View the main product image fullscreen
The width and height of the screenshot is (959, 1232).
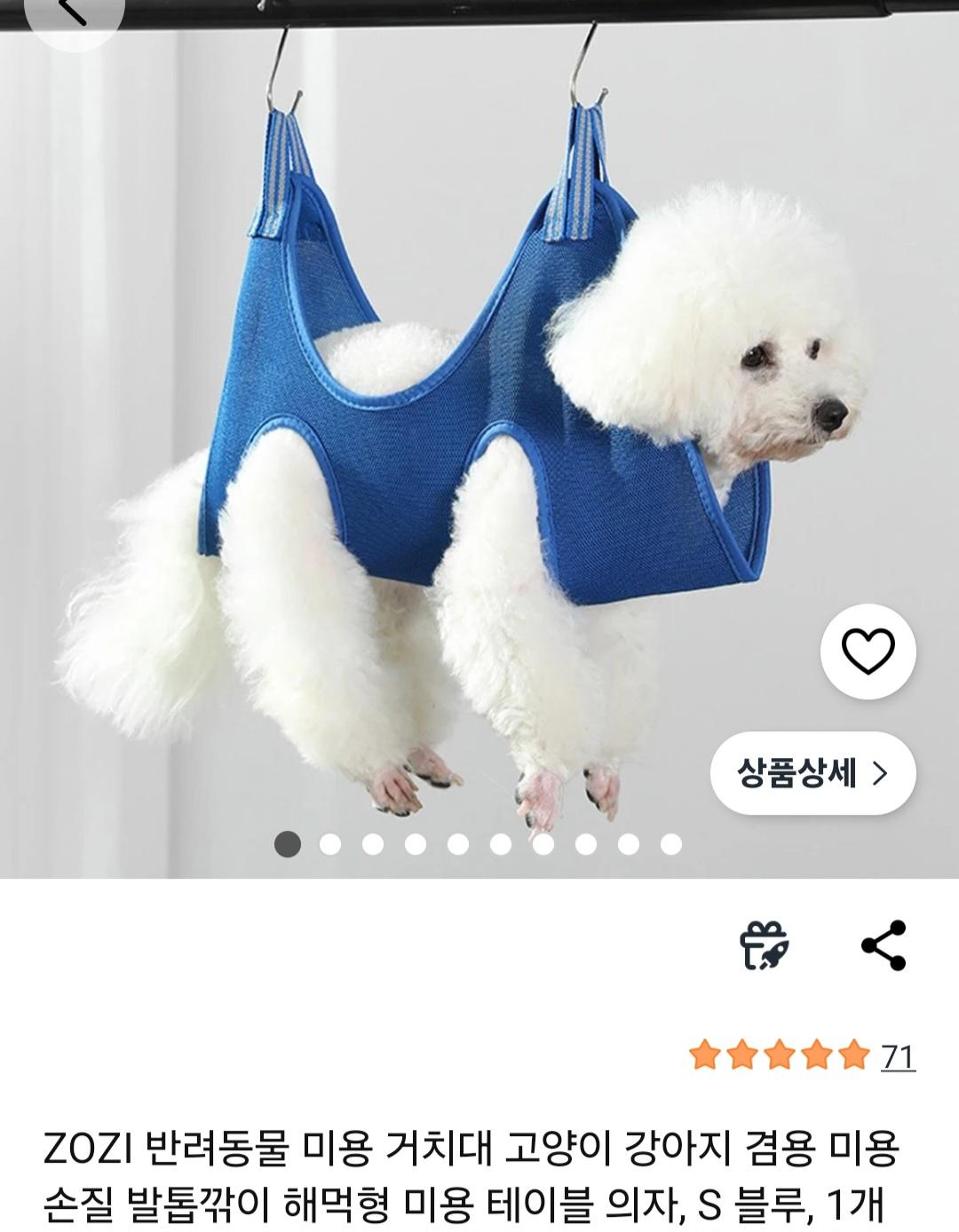tap(479, 426)
